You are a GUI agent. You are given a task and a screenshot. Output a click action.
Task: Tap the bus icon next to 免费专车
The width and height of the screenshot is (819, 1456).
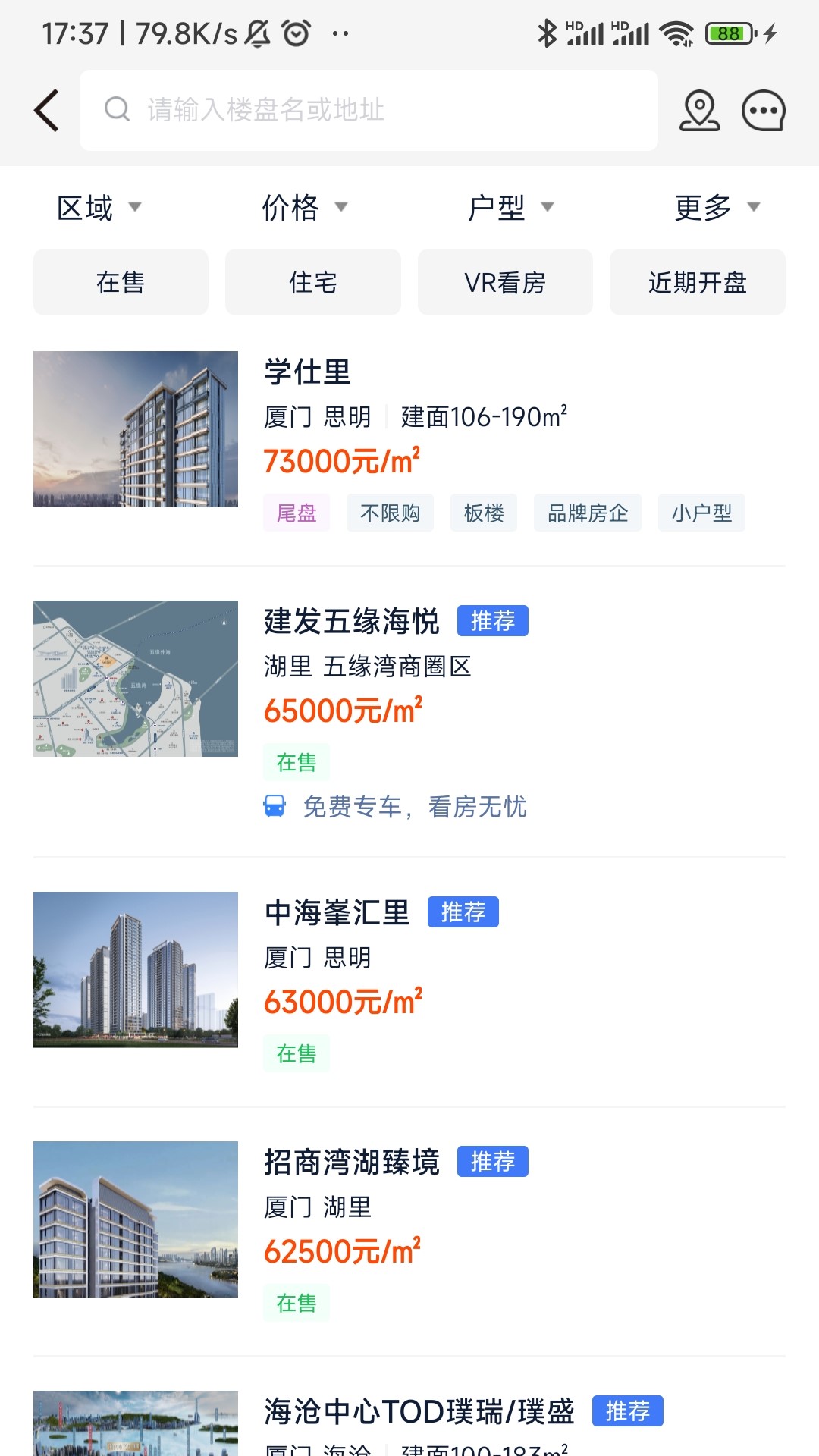pos(276,808)
